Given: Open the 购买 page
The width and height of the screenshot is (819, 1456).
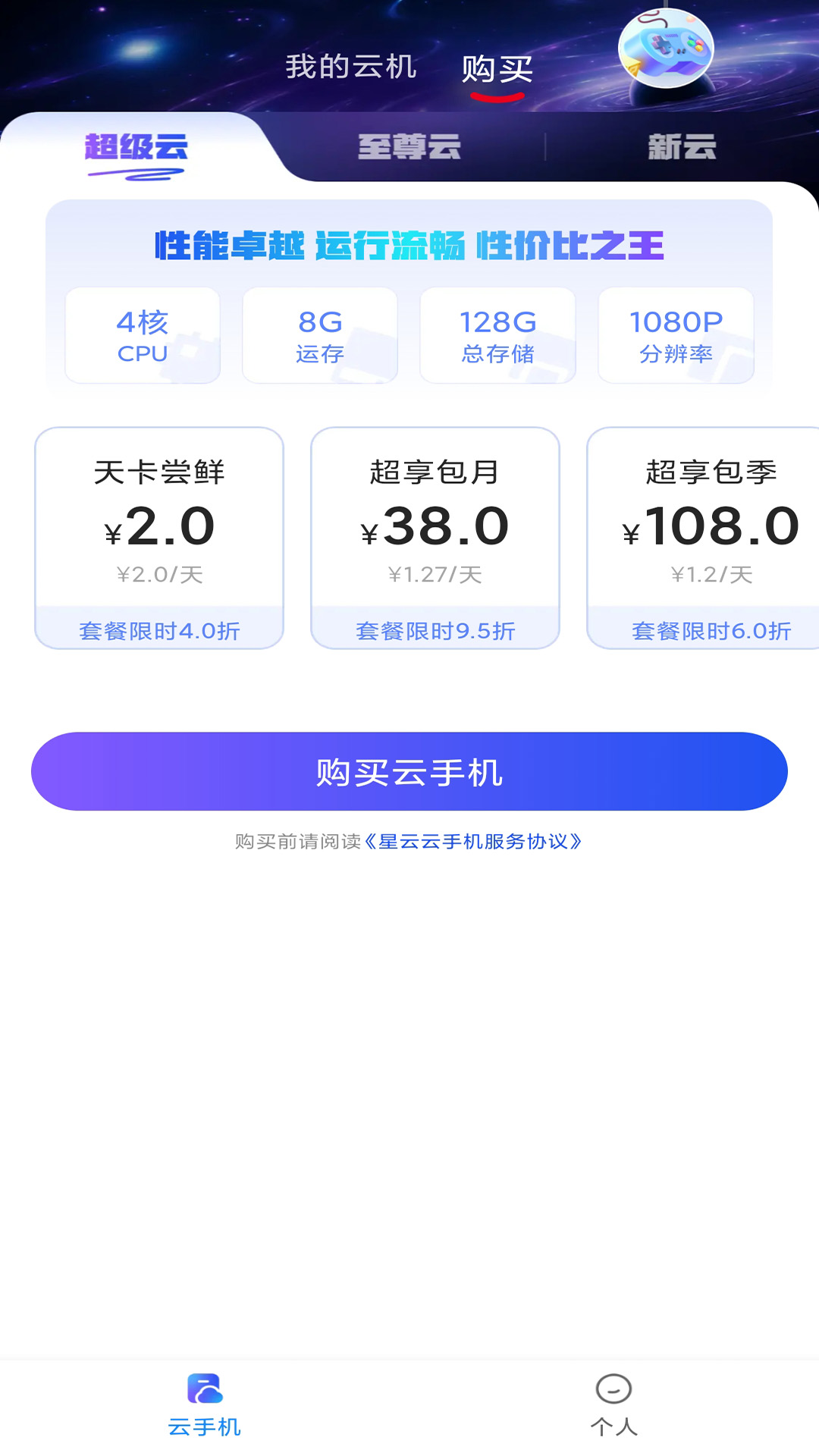Looking at the screenshot, I should coord(497,68).
